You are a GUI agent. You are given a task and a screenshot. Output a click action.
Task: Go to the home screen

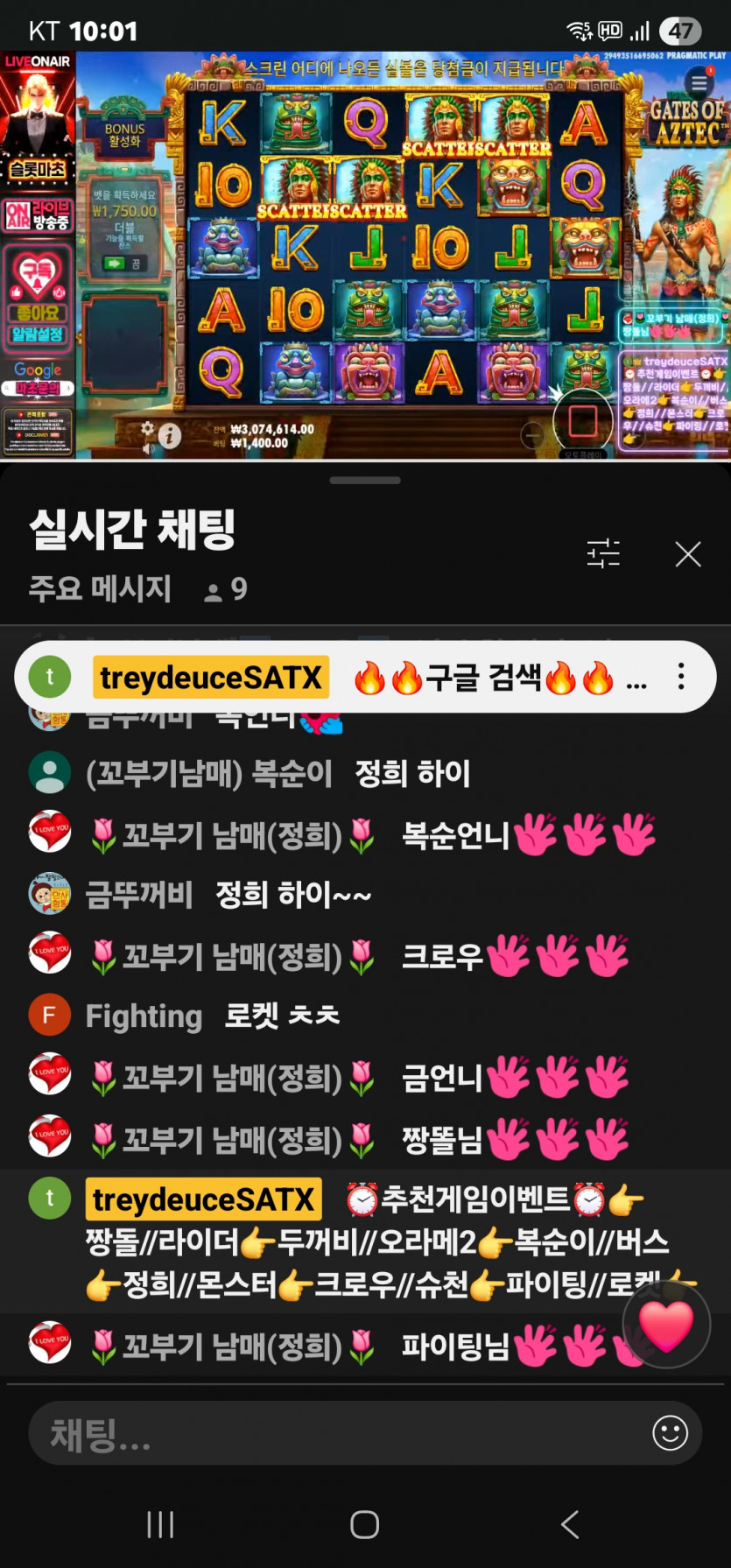coord(365,1524)
